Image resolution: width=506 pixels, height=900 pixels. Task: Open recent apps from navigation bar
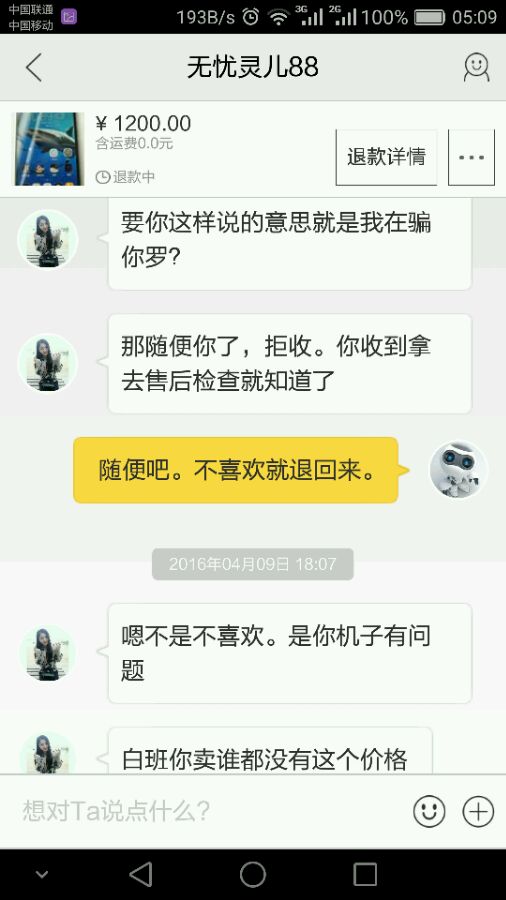365,875
